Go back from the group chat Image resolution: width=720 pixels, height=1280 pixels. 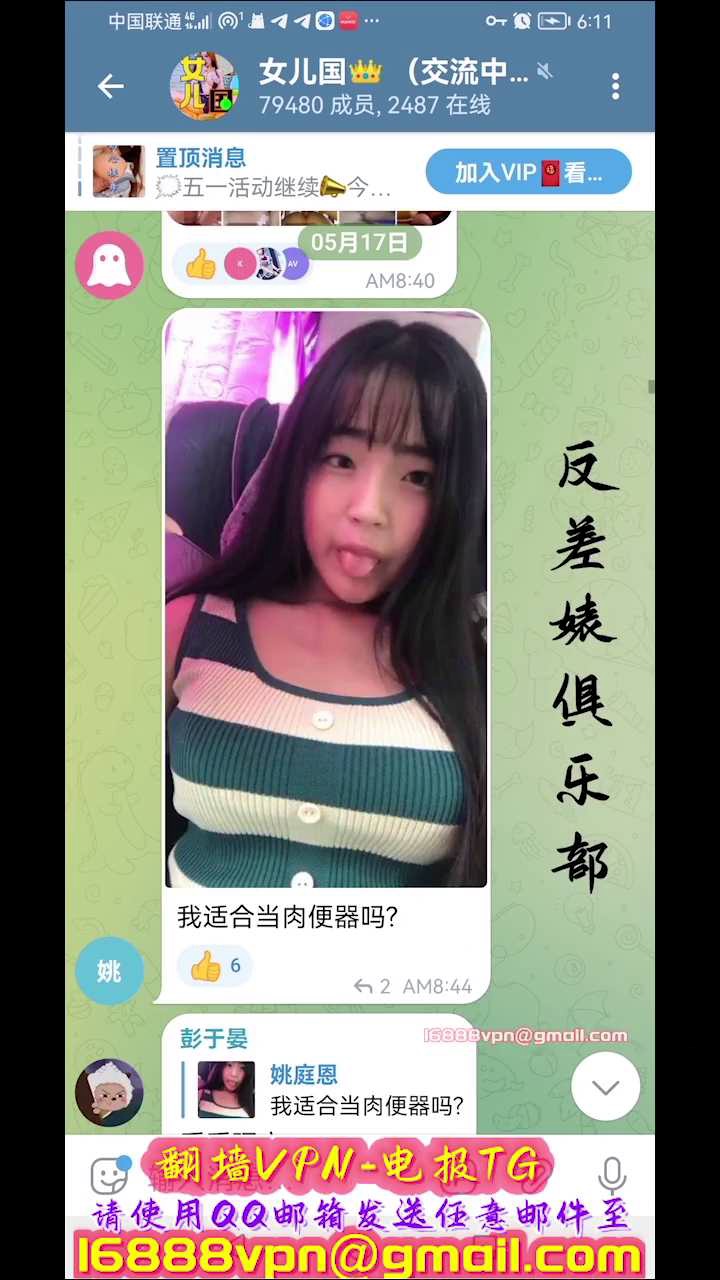point(110,86)
